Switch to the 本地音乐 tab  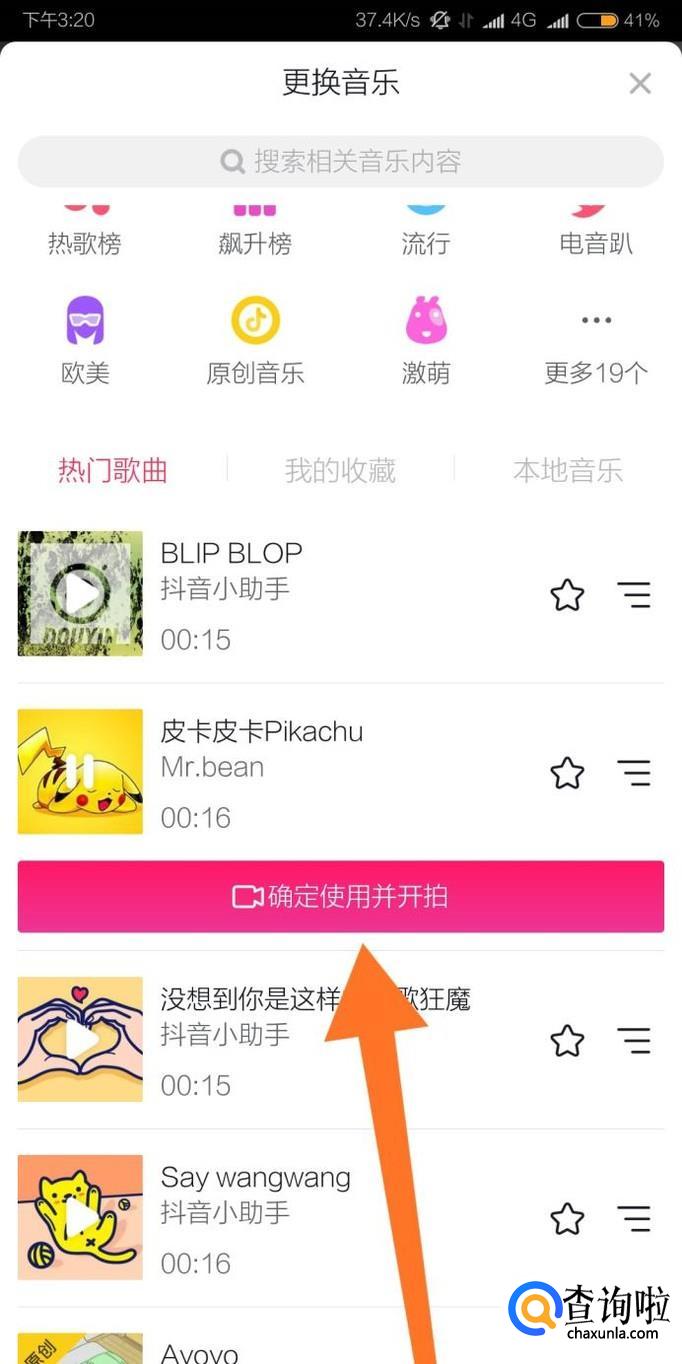567,470
